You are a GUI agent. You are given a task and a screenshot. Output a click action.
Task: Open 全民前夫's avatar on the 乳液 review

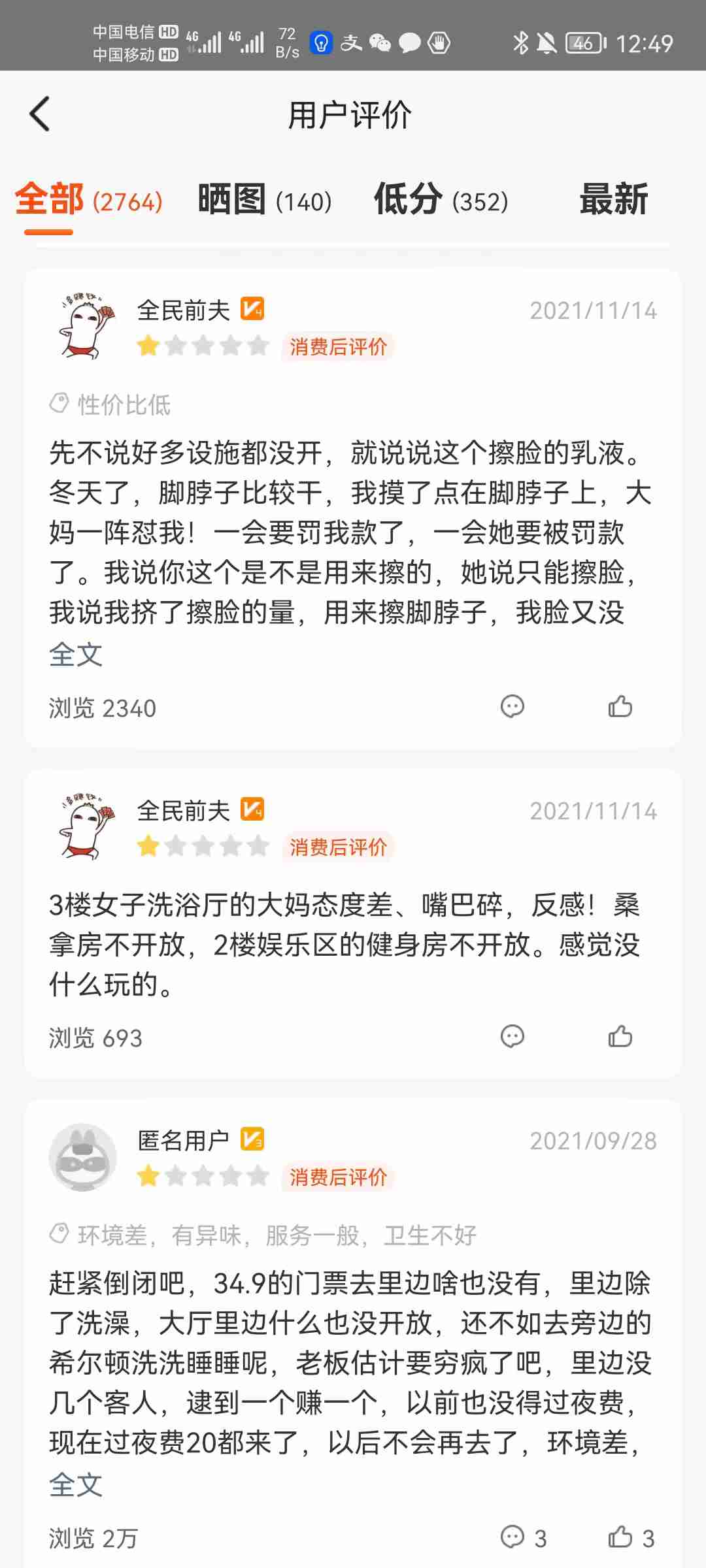pos(83,327)
